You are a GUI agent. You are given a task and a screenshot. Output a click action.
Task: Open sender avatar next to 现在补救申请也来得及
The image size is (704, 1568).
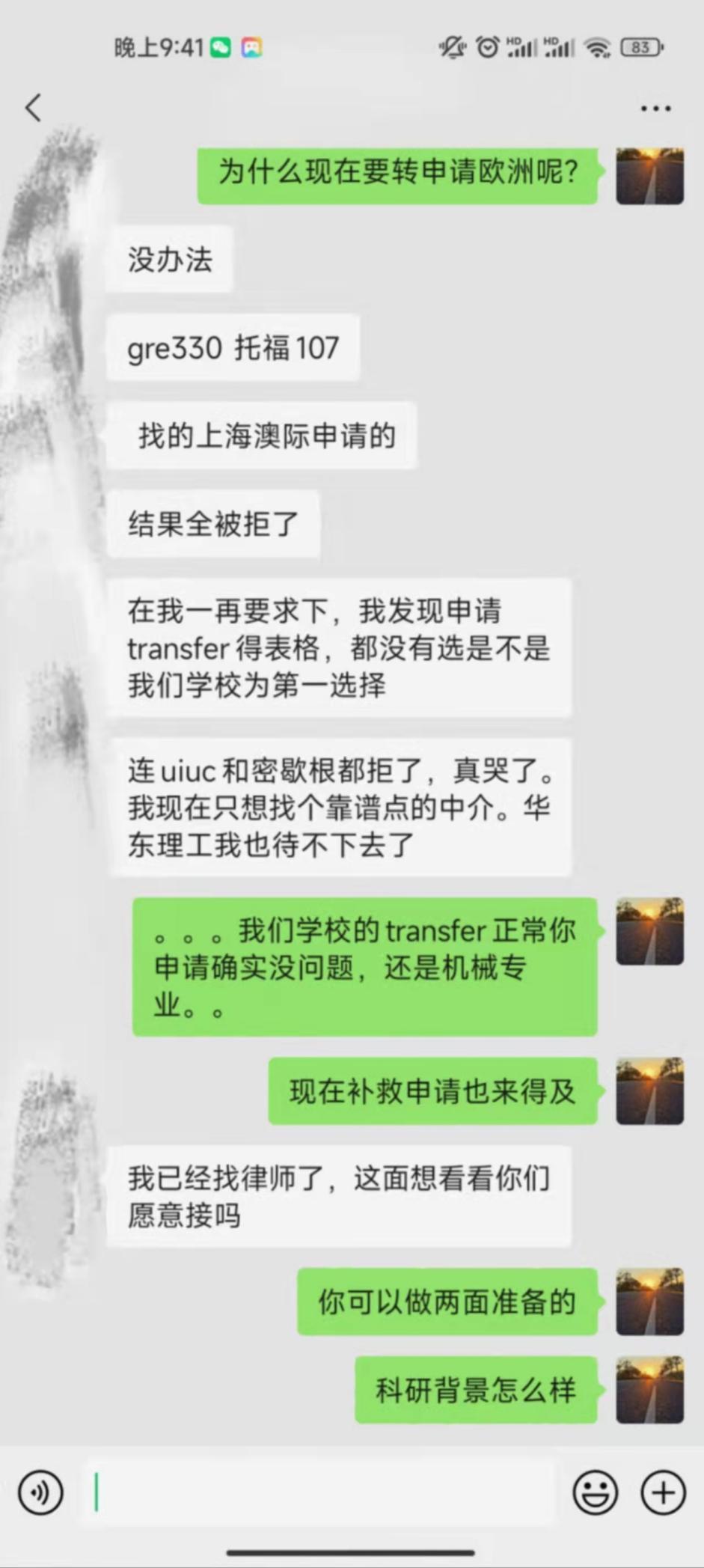coord(649,1090)
